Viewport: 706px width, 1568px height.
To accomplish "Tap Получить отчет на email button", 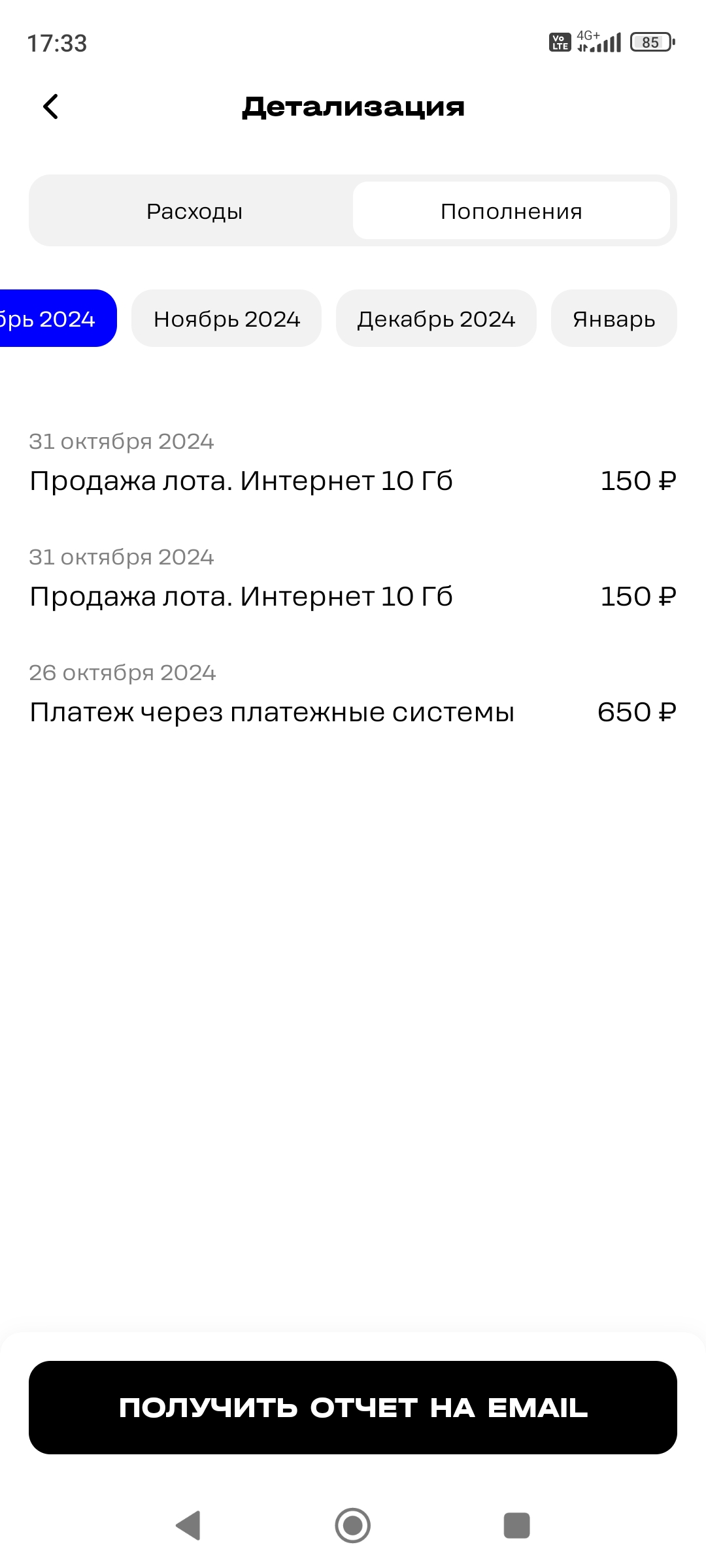I will point(353,1407).
